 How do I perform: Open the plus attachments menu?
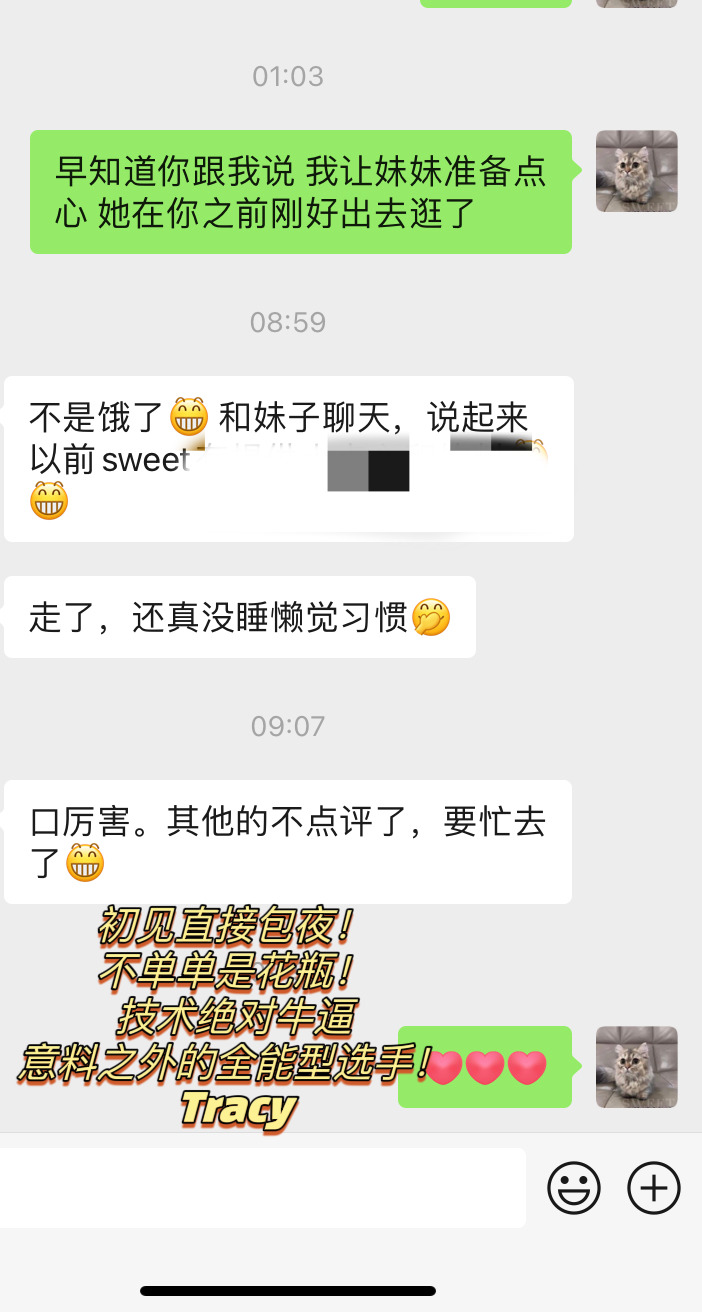click(653, 1188)
